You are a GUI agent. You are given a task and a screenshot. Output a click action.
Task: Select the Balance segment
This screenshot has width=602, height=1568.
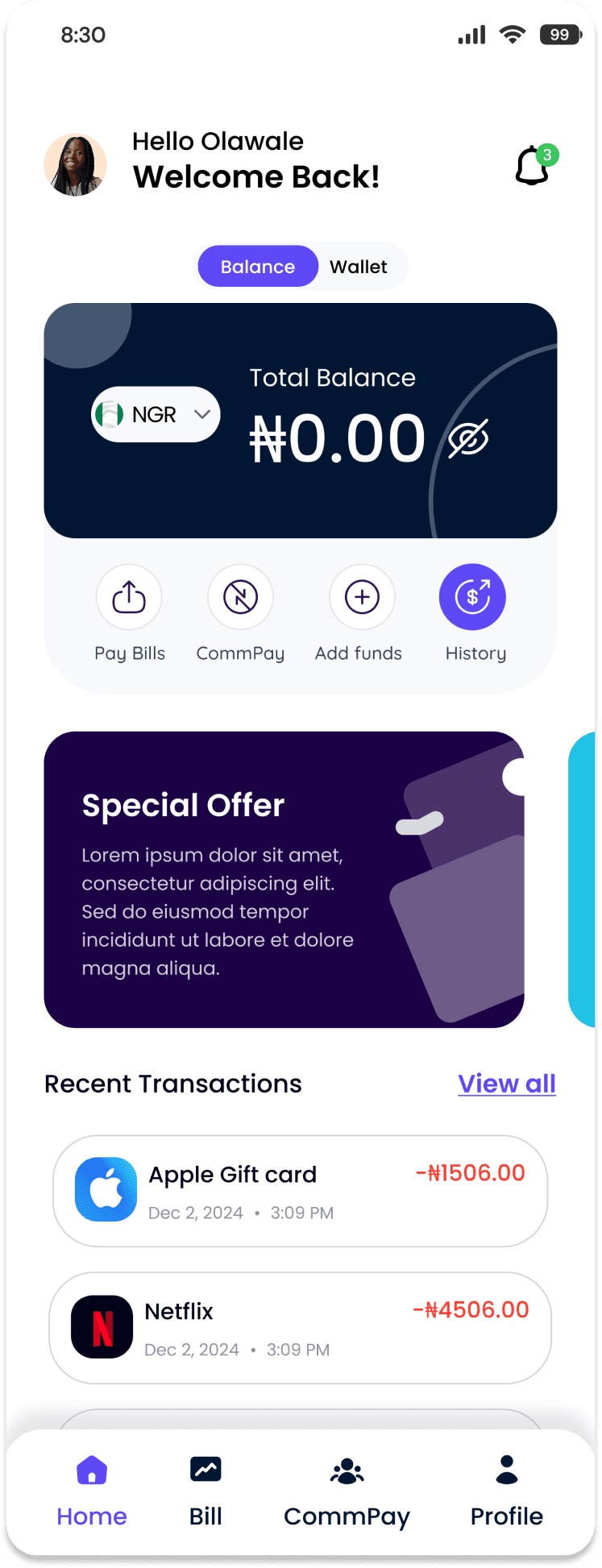pos(258,267)
